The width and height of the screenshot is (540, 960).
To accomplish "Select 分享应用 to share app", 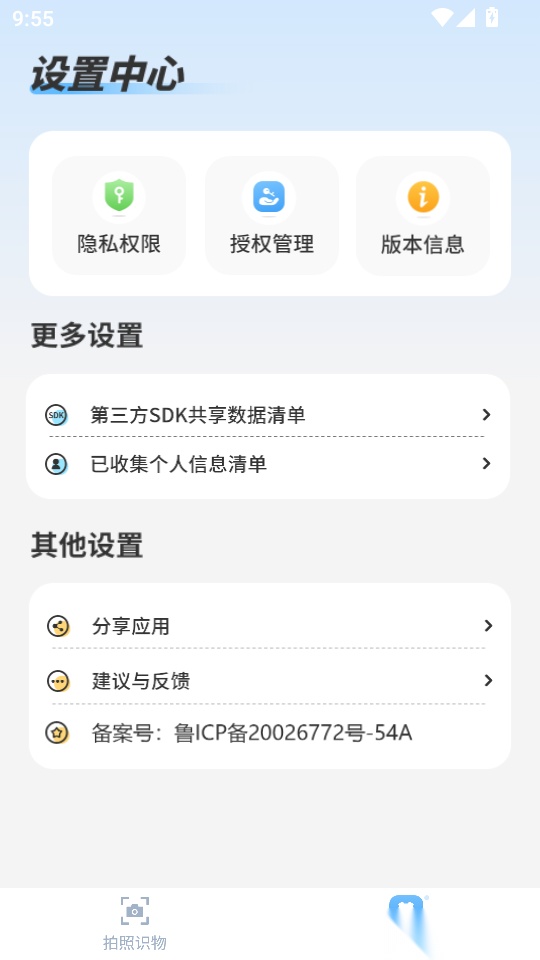I will click(269, 626).
